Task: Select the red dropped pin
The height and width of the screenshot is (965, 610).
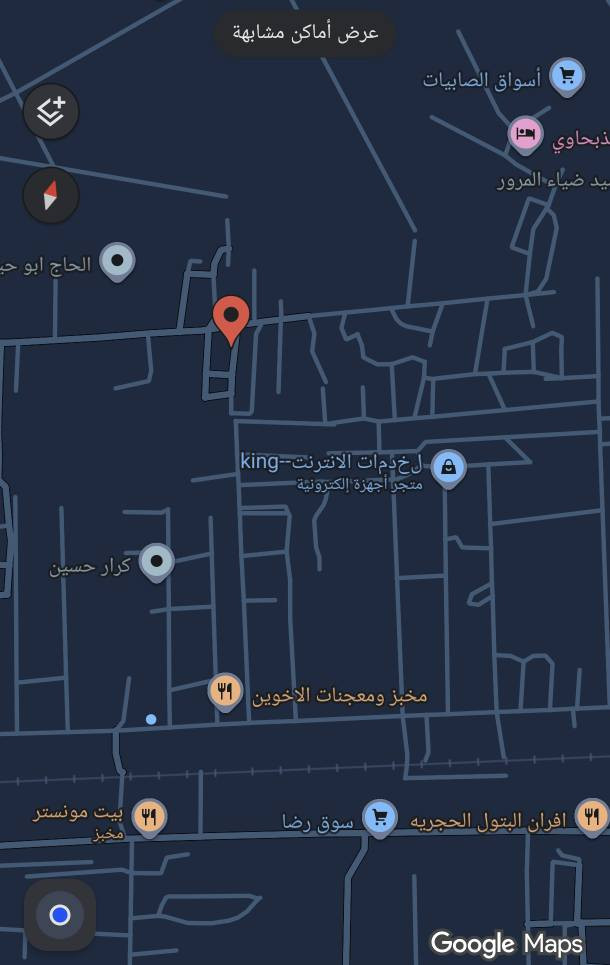Action: 231,318
